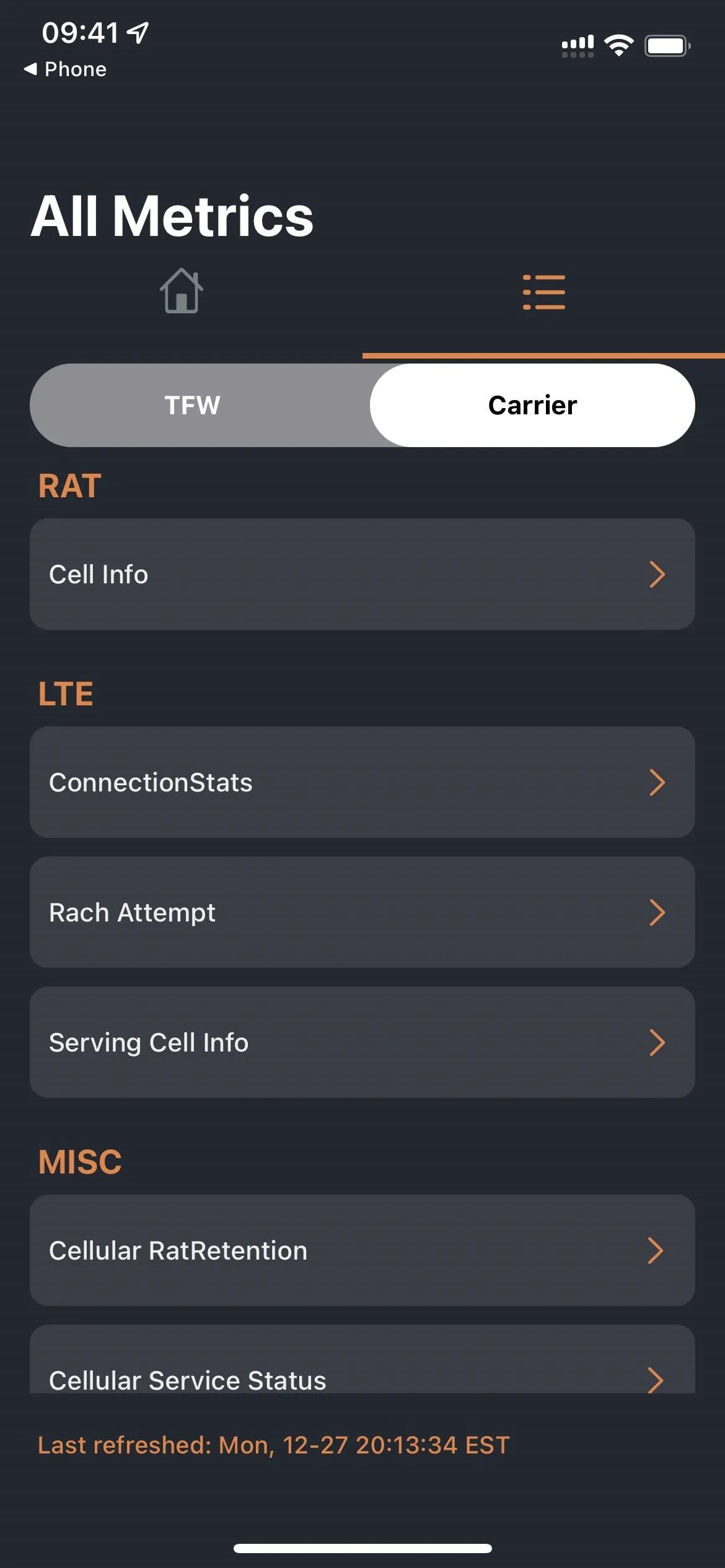
Task: Switch to the TFW segment
Action: 193,405
